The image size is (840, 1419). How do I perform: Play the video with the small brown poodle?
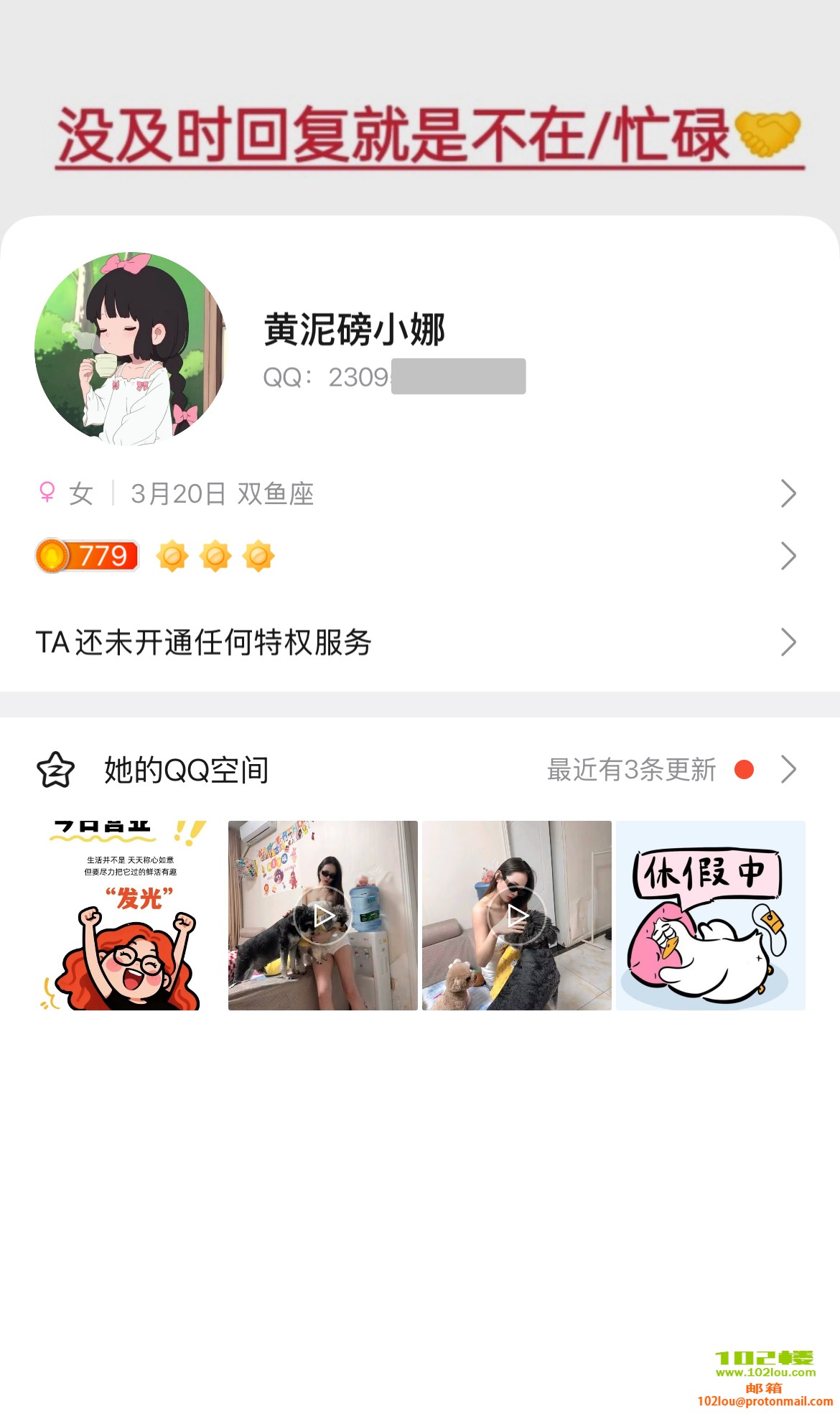click(517, 916)
